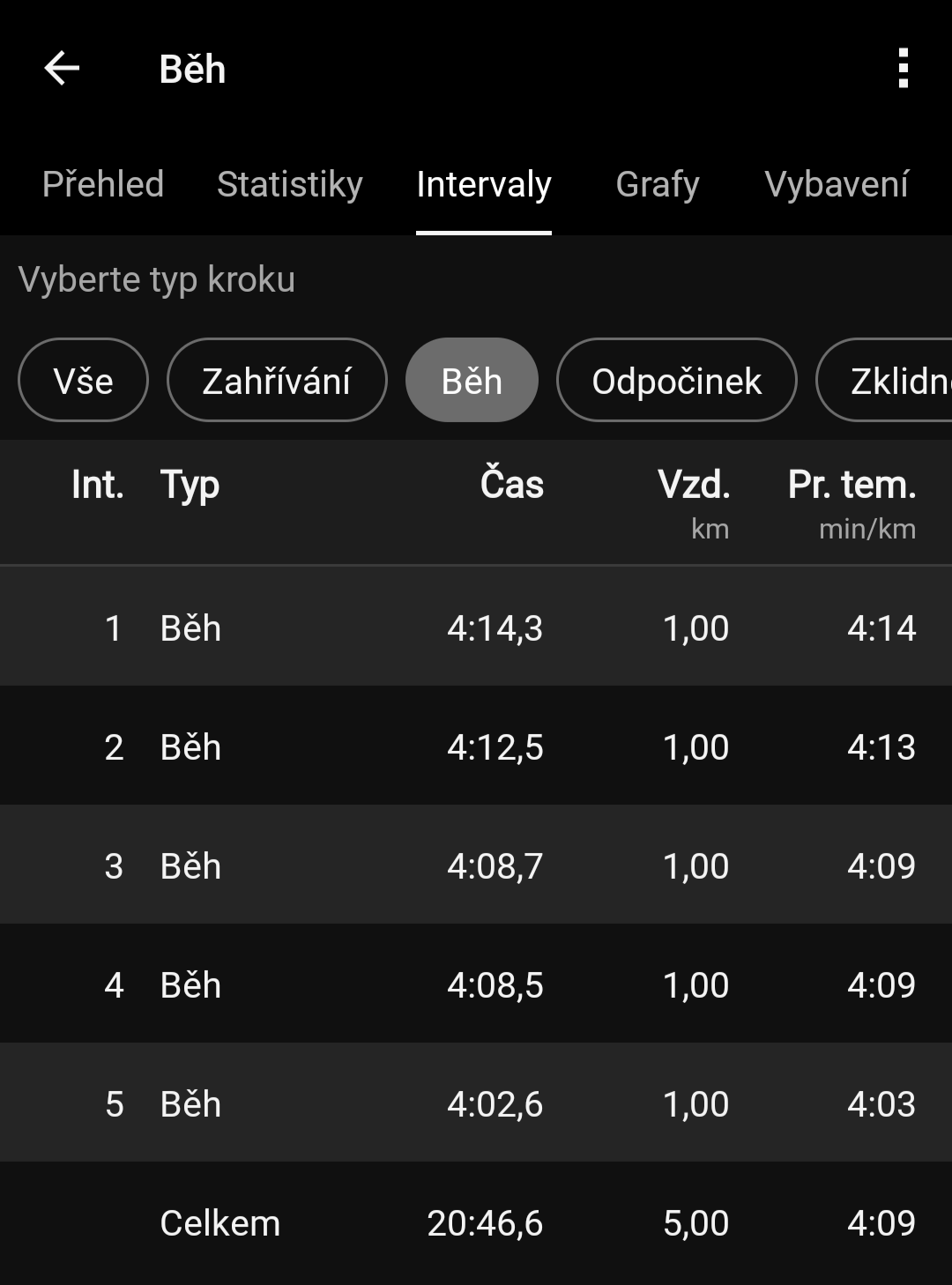This screenshot has height=1285, width=952.
Task: Switch to the Přehled tab
Action: click(103, 184)
